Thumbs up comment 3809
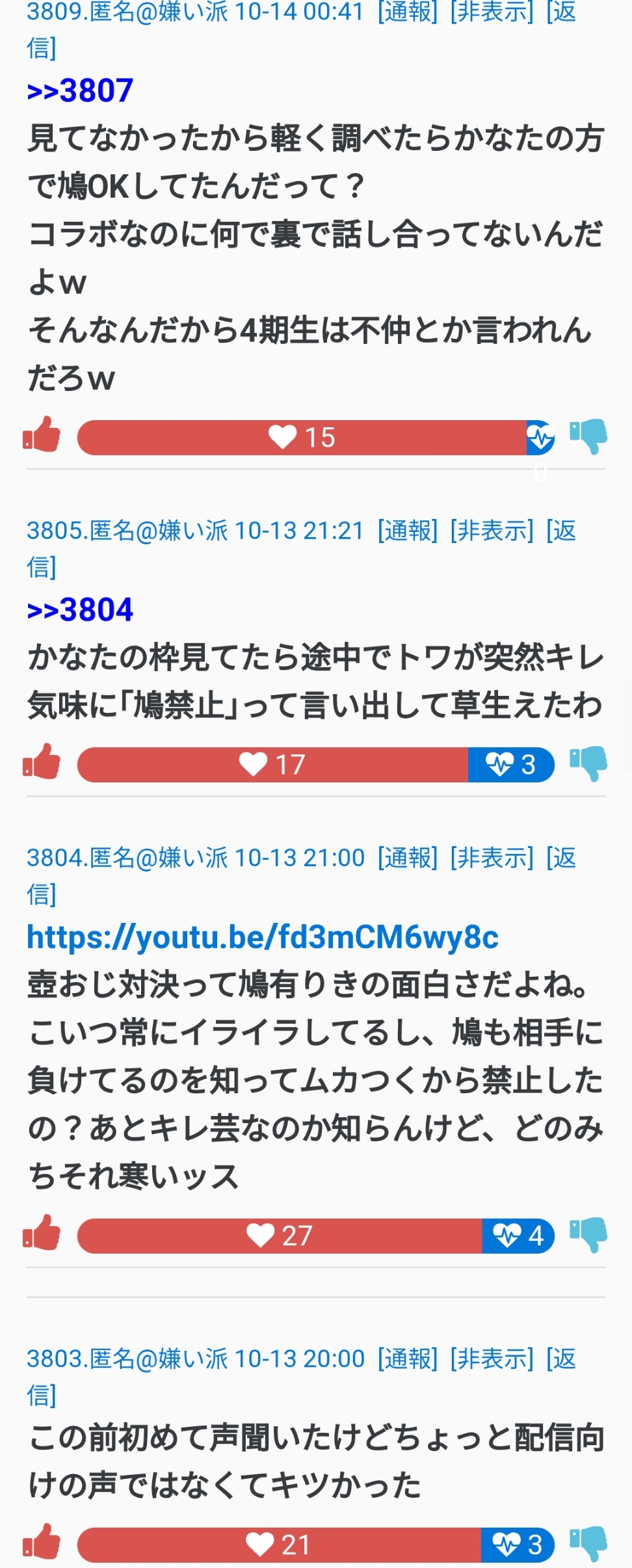 [42, 434]
